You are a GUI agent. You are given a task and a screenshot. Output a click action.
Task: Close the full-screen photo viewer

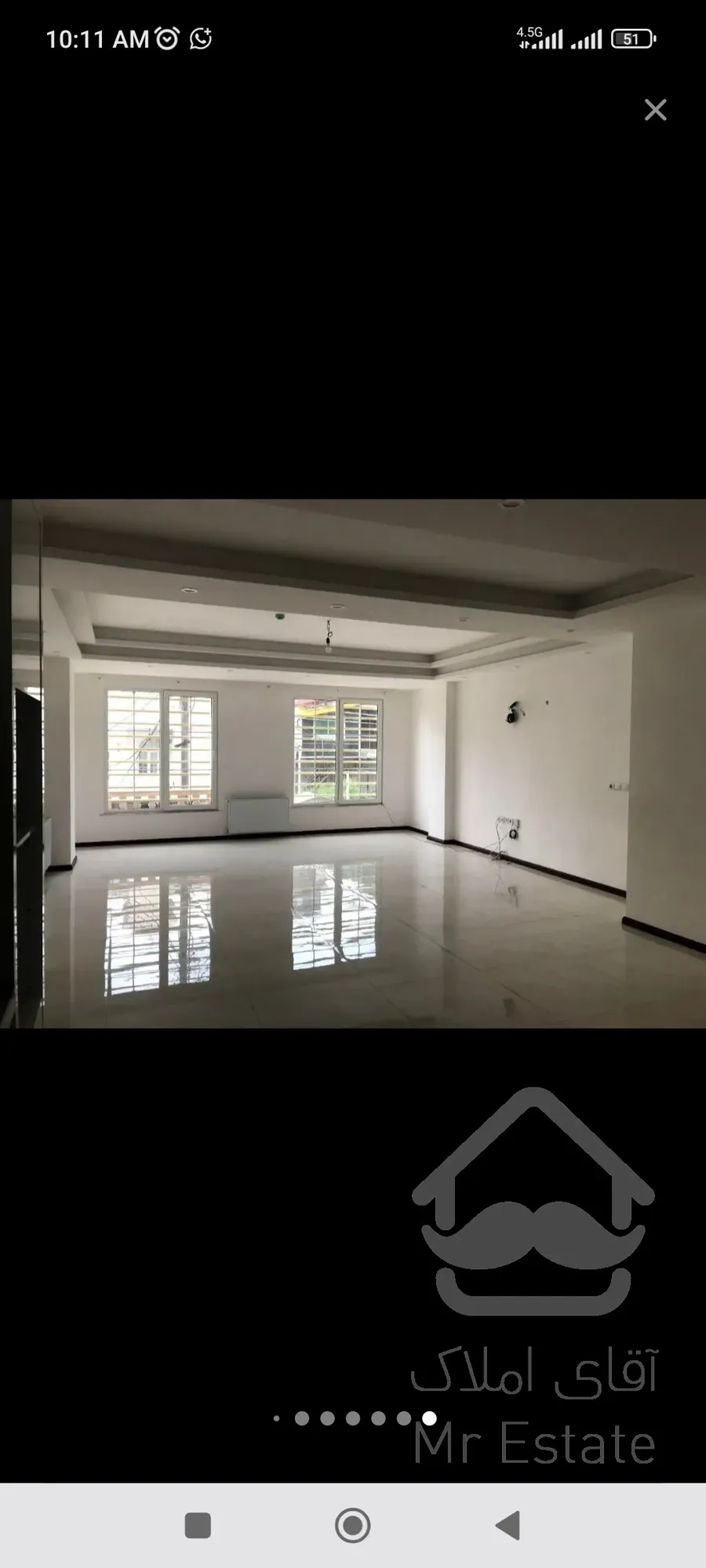click(x=655, y=110)
